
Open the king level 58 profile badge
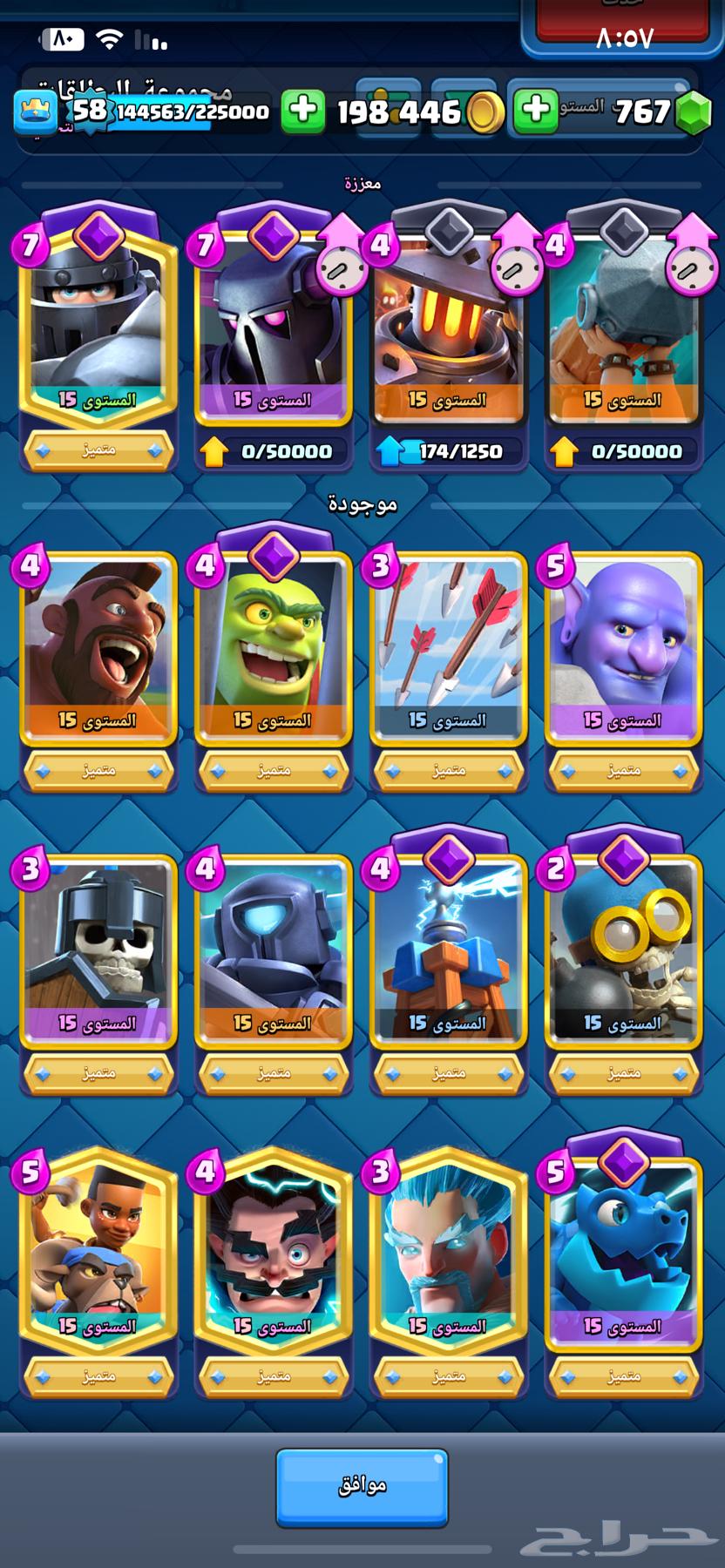coord(37,112)
